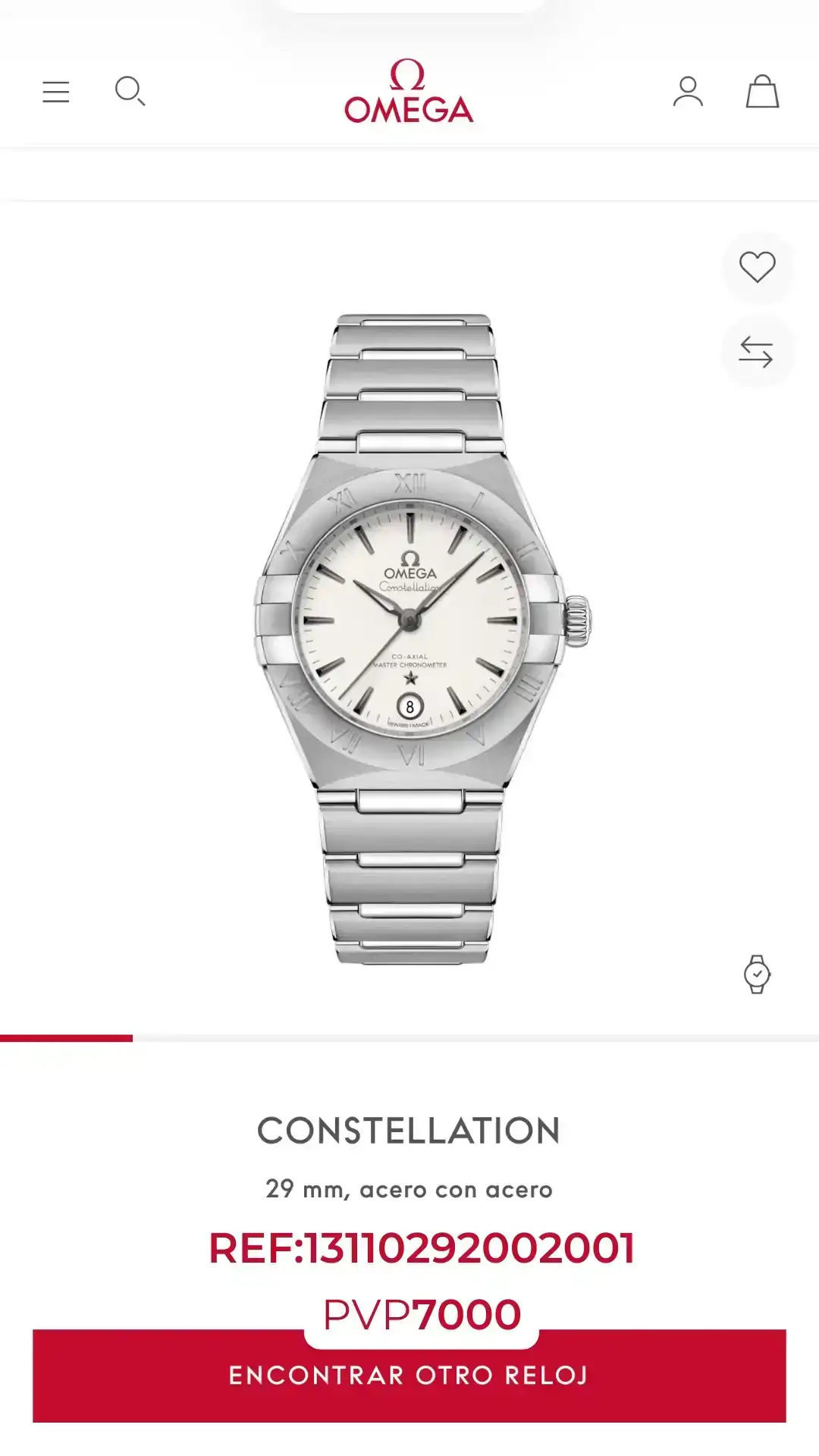
Task: Open the shopping bag
Action: 762,92
